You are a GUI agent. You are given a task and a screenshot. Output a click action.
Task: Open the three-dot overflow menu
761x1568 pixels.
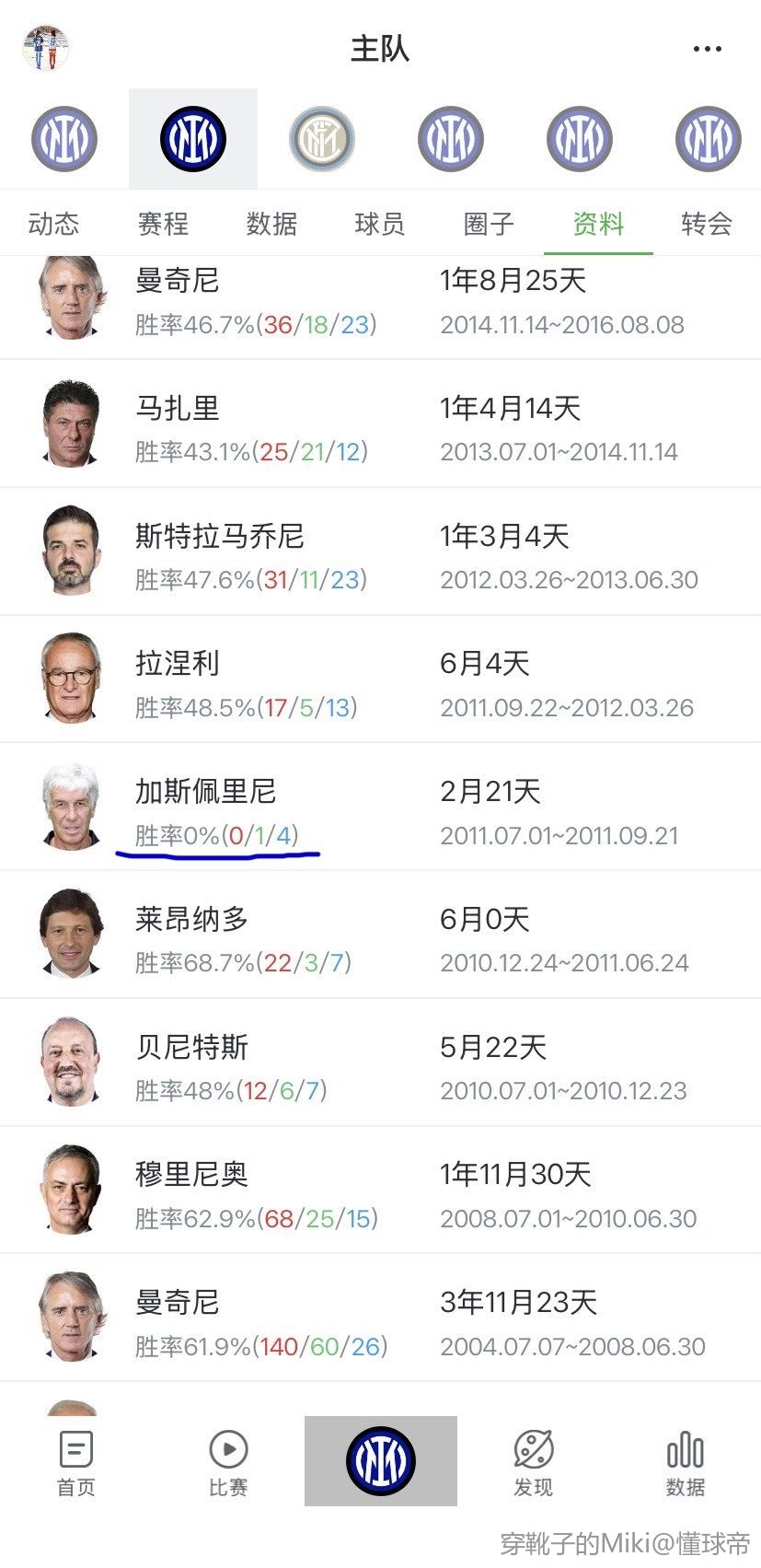pyautogui.click(x=707, y=49)
